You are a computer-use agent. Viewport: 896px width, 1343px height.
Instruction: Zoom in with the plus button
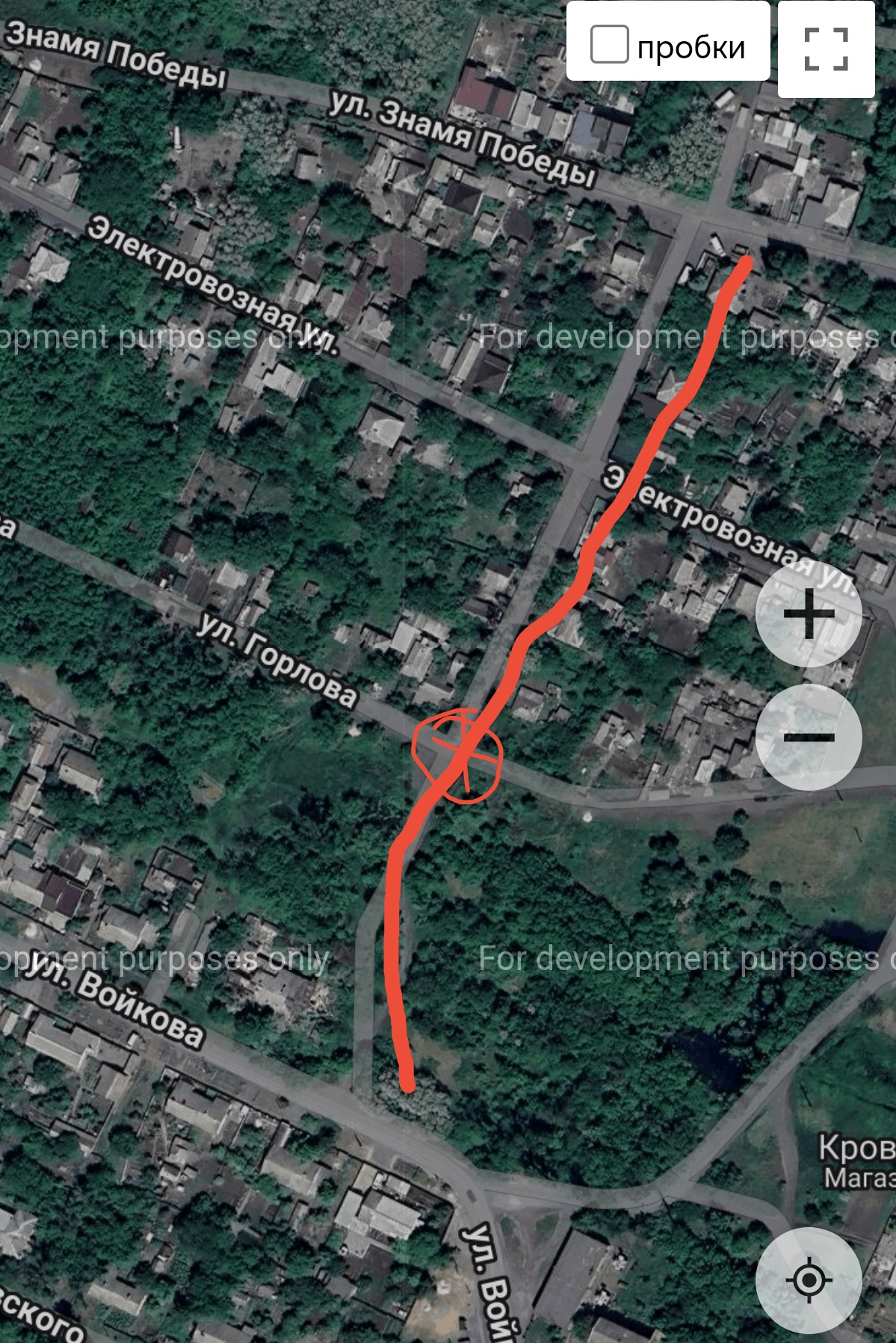coord(809,614)
